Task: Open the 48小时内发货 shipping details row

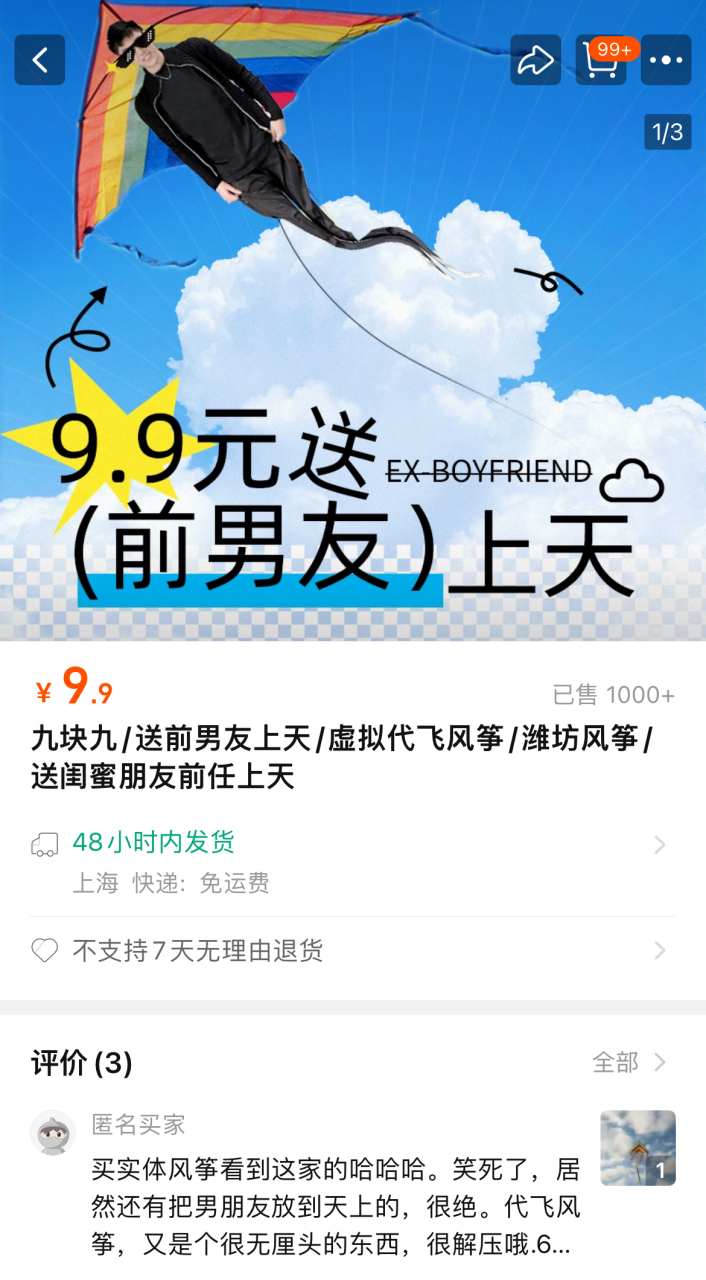Action: [352, 860]
